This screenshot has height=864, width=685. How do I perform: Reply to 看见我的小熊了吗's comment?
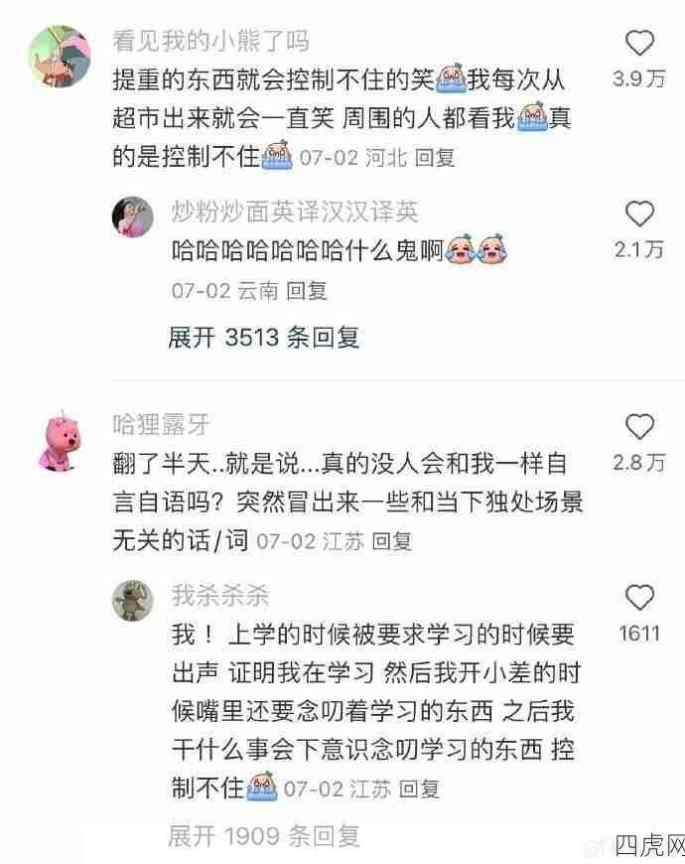point(435,157)
